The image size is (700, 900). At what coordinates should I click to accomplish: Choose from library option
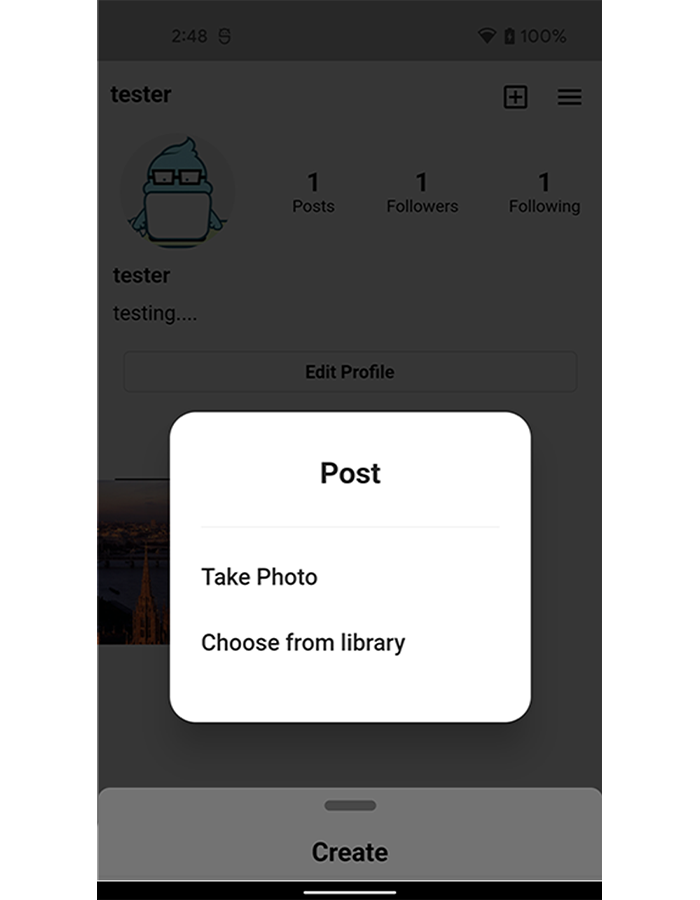[x=303, y=642]
